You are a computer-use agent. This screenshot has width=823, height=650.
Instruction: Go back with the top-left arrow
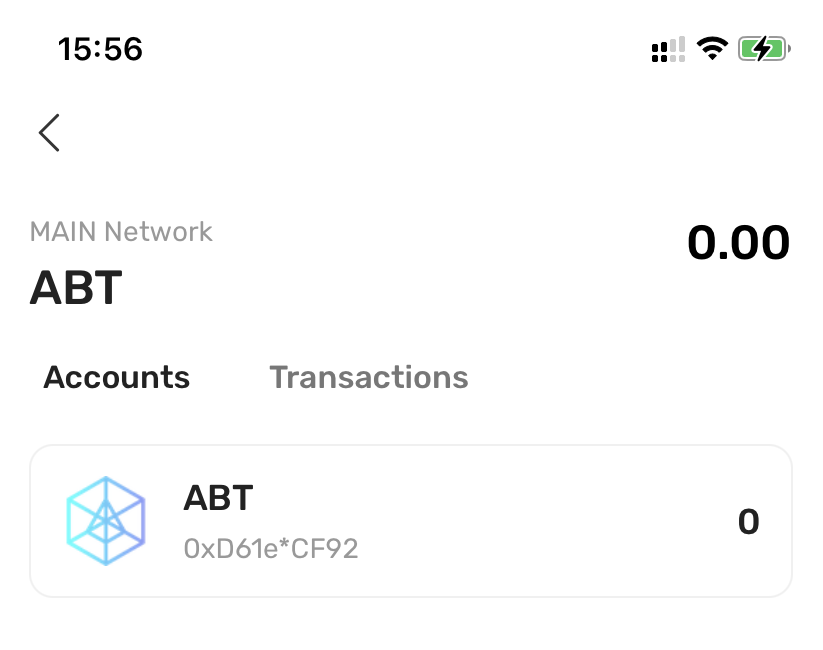[49, 132]
